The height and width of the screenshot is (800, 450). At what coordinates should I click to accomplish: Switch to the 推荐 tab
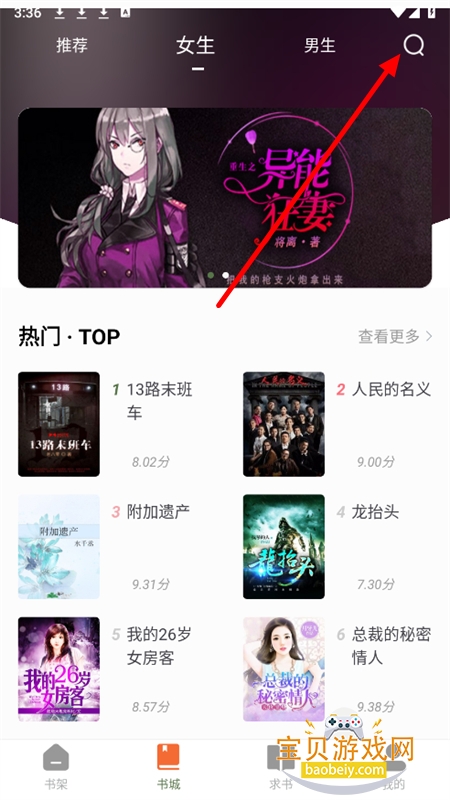coord(71,45)
